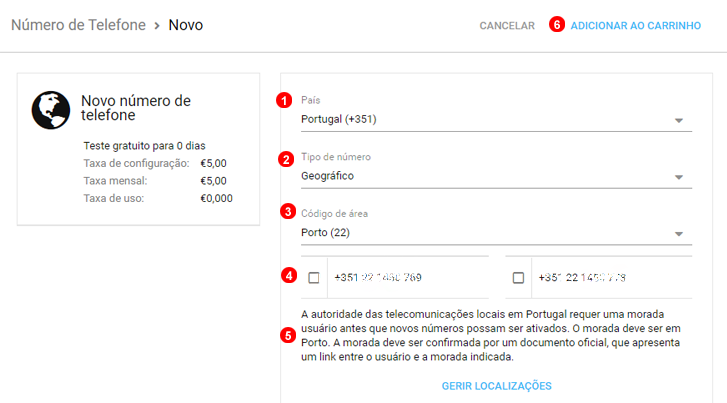Open the Gerir localizações link
727x403 pixels.
tap(496, 385)
